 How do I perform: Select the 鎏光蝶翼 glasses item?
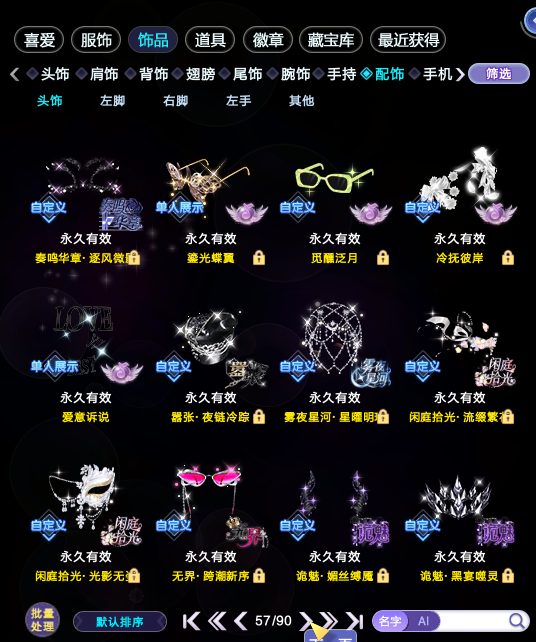[210, 209]
